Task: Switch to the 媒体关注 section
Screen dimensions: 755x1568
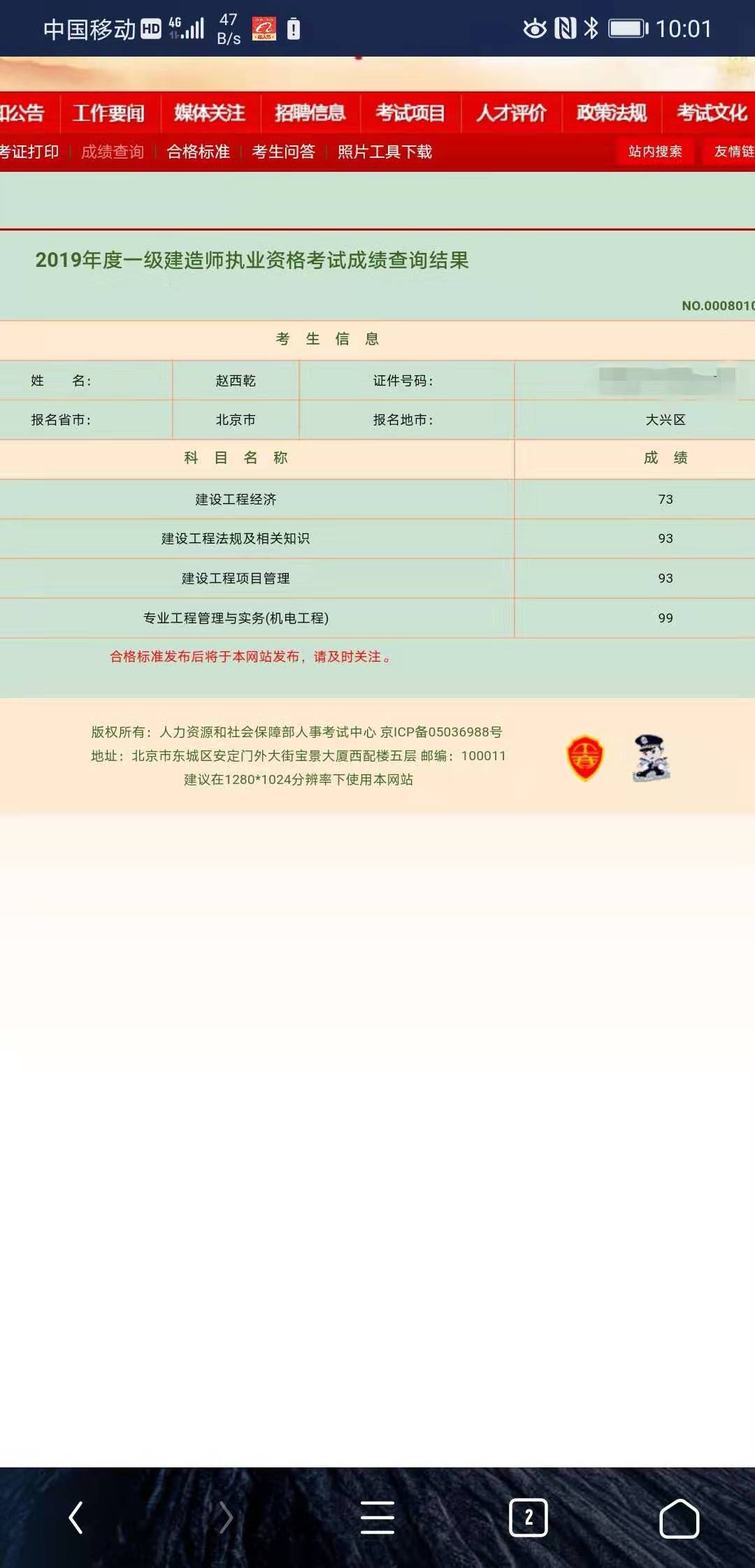Action: 210,113
